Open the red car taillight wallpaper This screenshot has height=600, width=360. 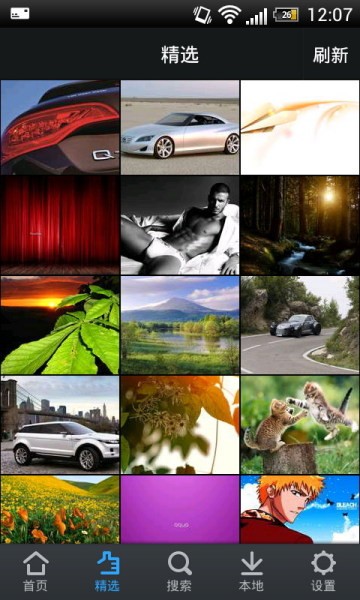click(x=60, y=127)
